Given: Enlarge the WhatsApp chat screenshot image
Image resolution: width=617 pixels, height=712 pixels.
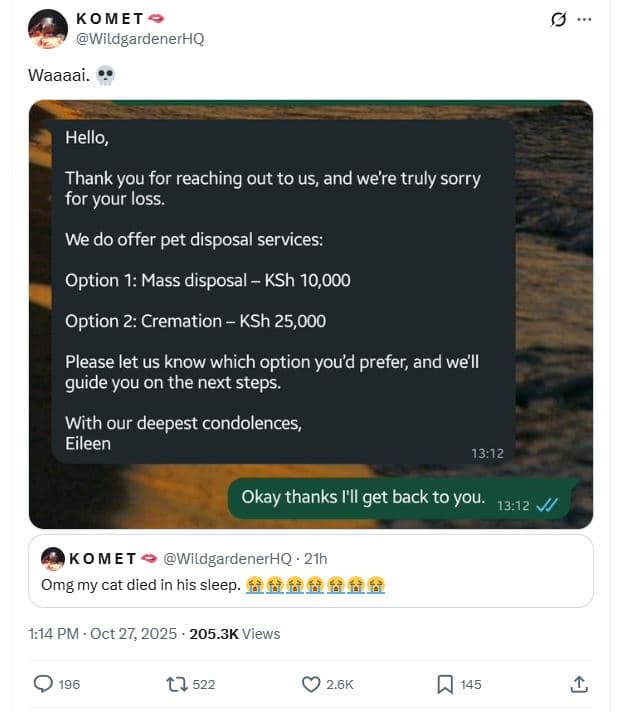Looking at the screenshot, I should 310,314.
